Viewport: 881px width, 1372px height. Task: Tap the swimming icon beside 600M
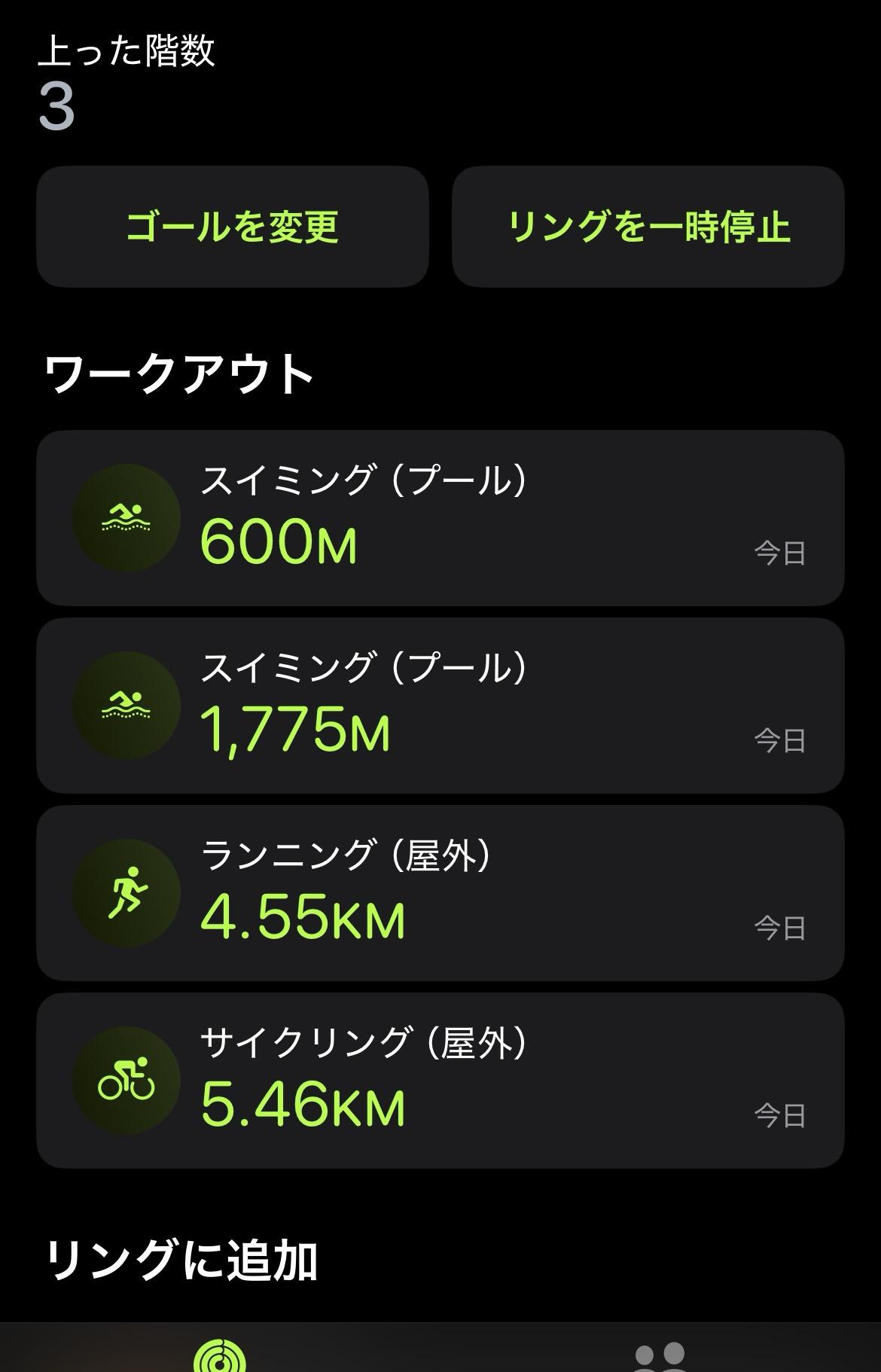point(126,516)
